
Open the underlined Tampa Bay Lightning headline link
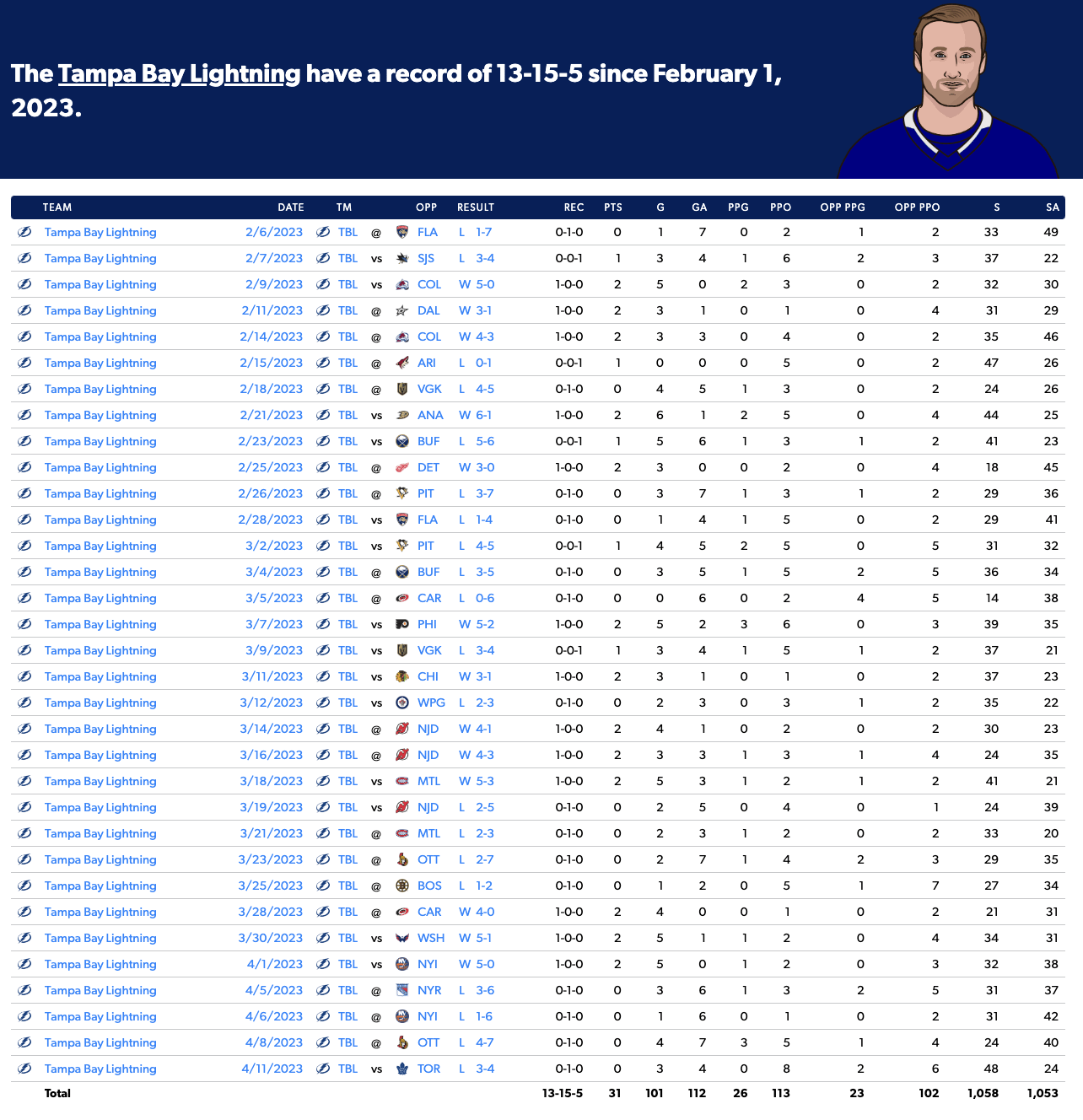(179, 74)
